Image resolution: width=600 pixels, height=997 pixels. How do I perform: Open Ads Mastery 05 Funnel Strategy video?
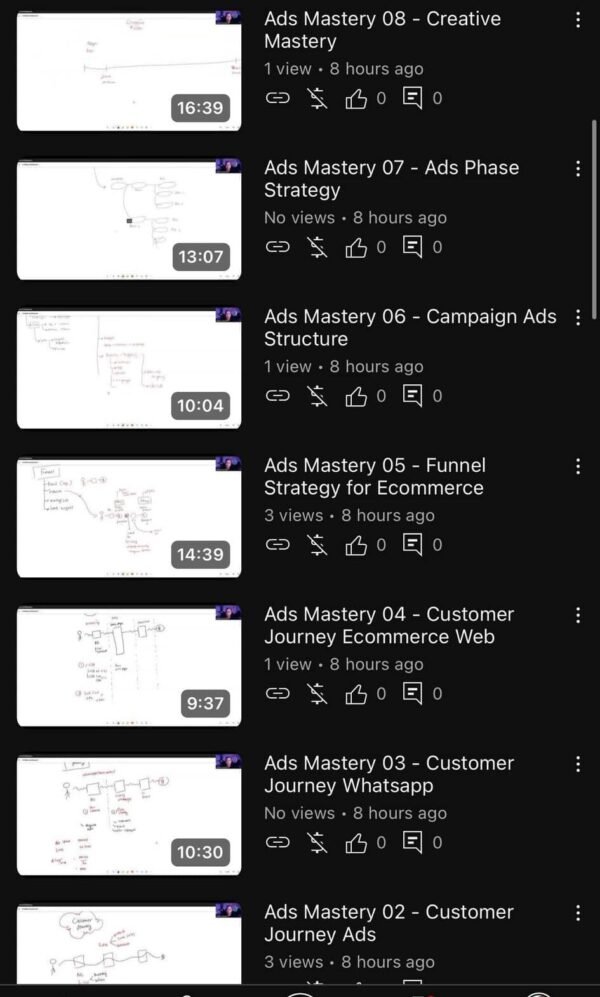[x=129, y=517]
